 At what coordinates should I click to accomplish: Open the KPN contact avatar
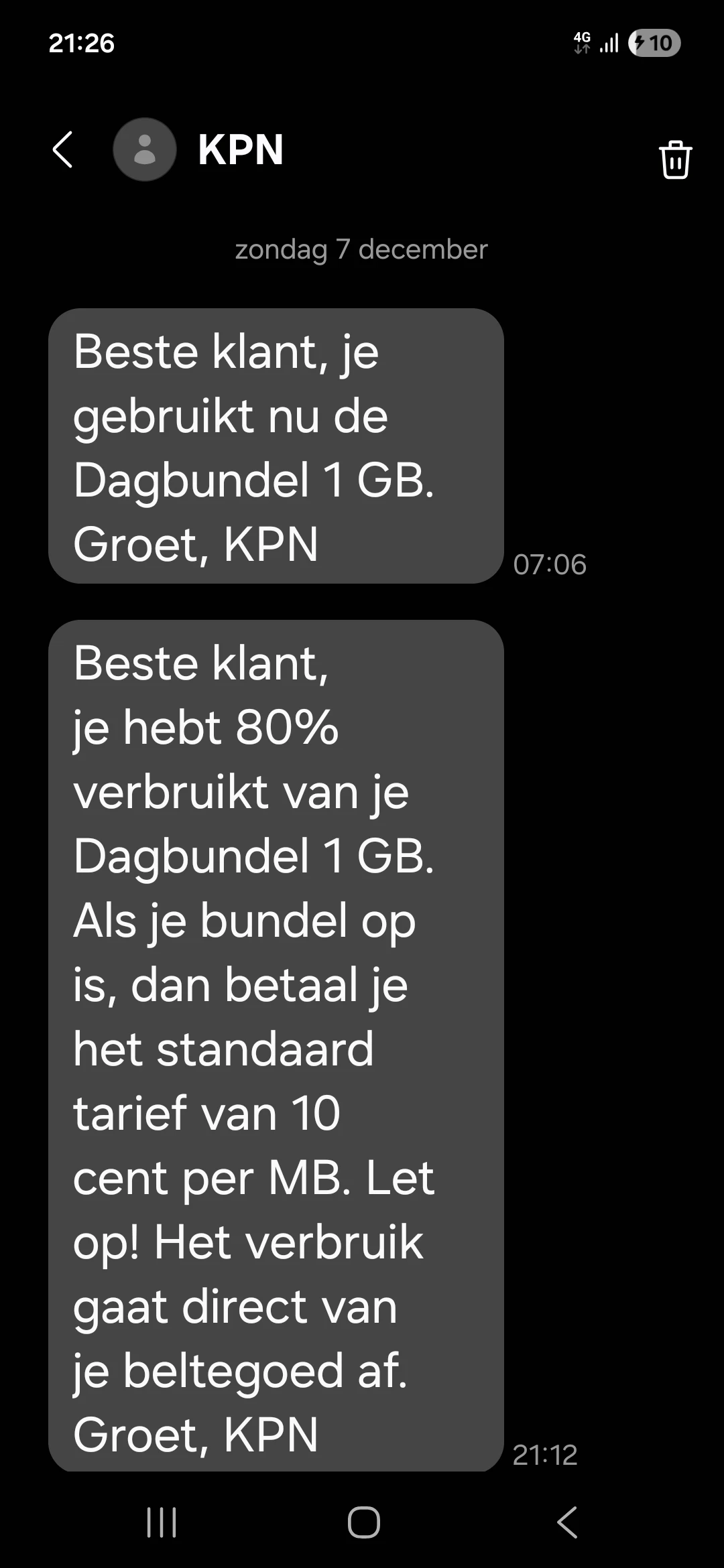click(x=145, y=149)
